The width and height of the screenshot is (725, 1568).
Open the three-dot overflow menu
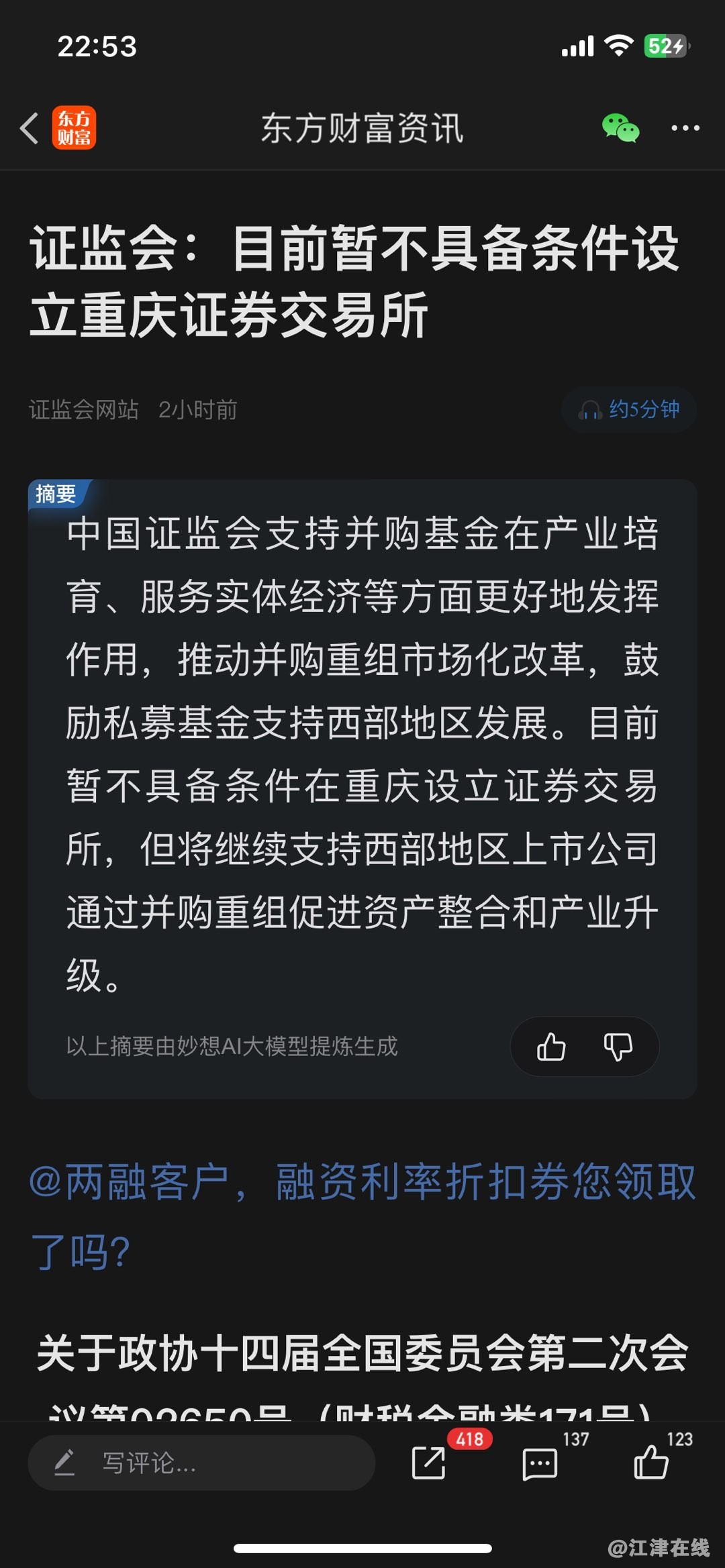[685, 127]
